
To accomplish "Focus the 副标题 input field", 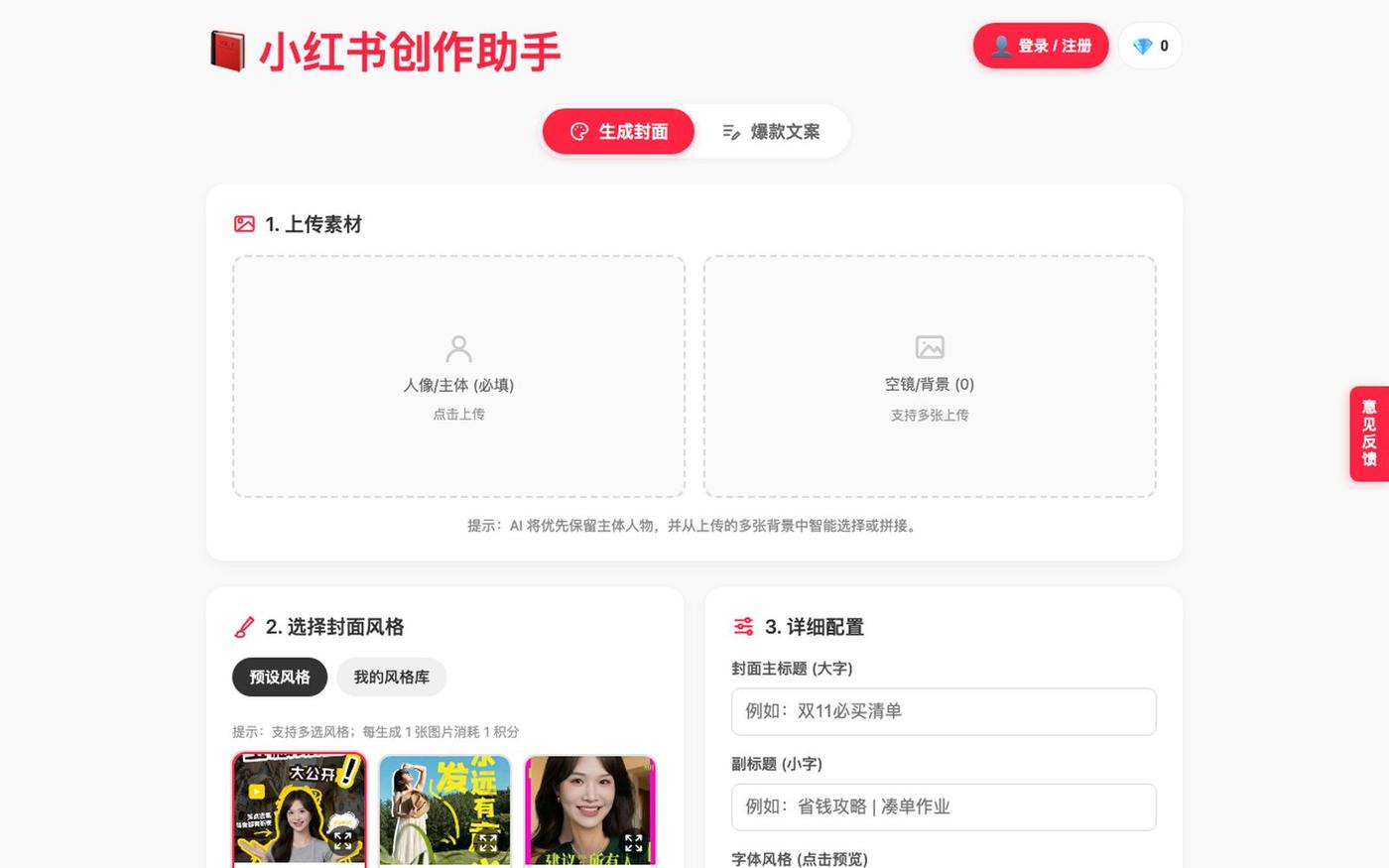I will [944, 806].
